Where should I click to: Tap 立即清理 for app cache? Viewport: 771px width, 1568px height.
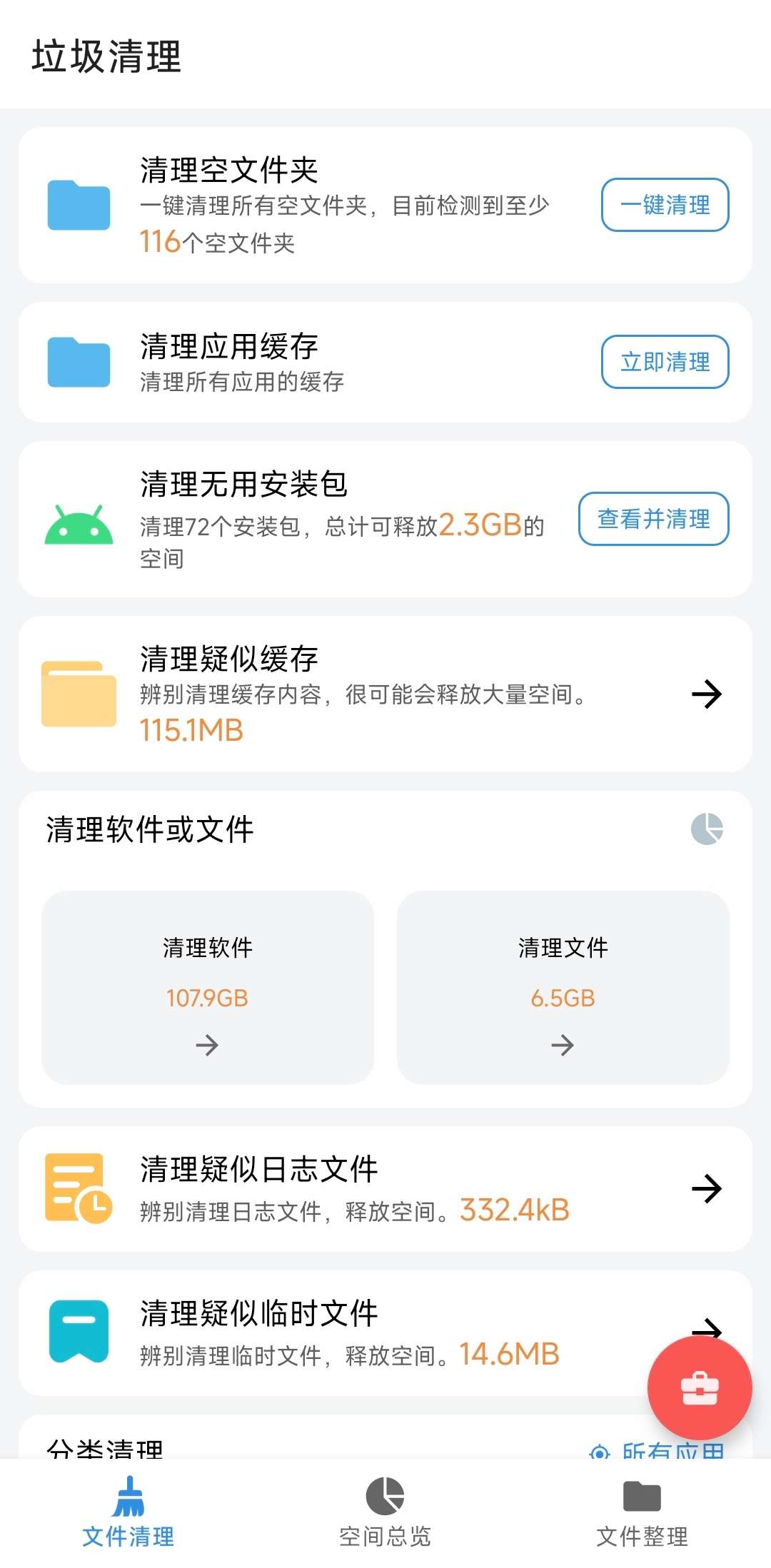pyautogui.click(x=665, y=362)
